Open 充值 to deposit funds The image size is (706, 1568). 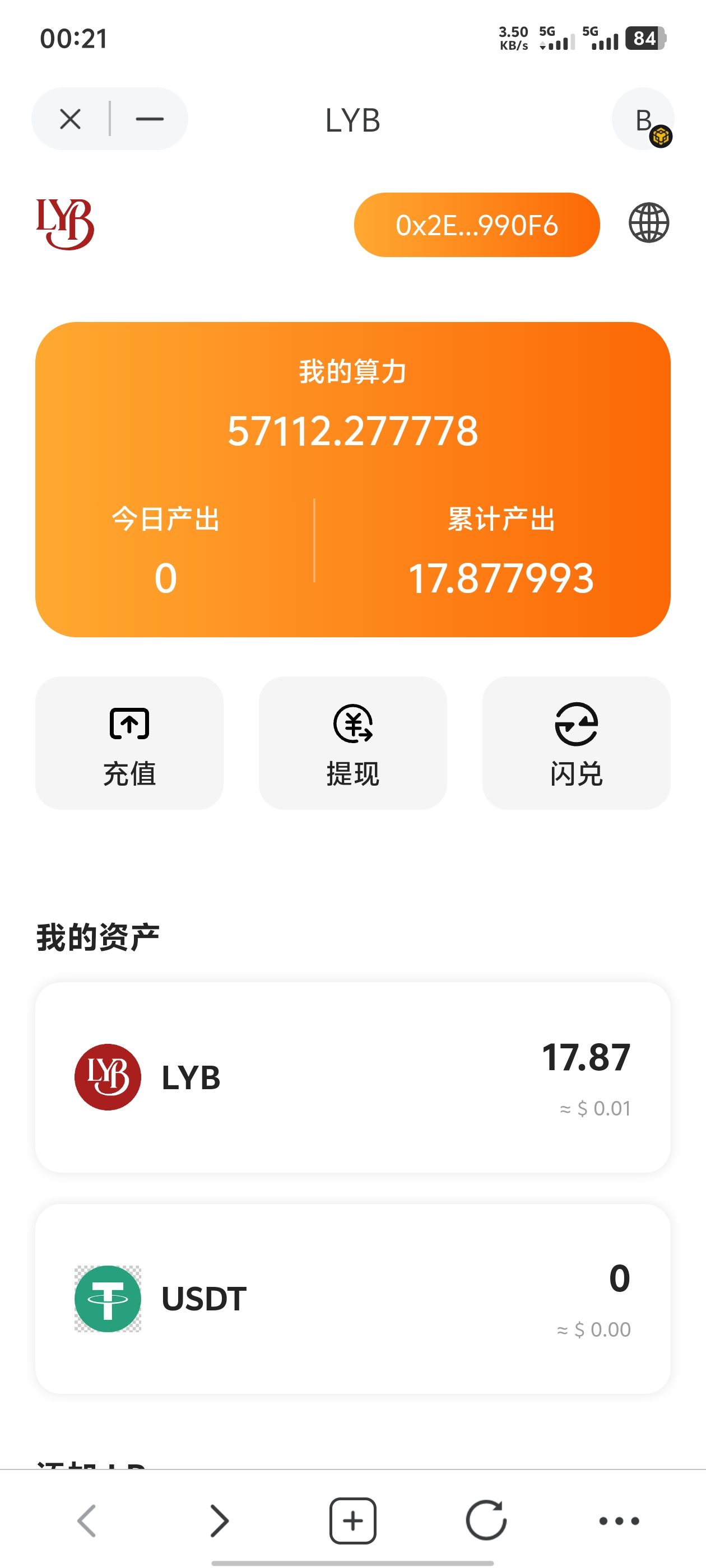(129, 743)
